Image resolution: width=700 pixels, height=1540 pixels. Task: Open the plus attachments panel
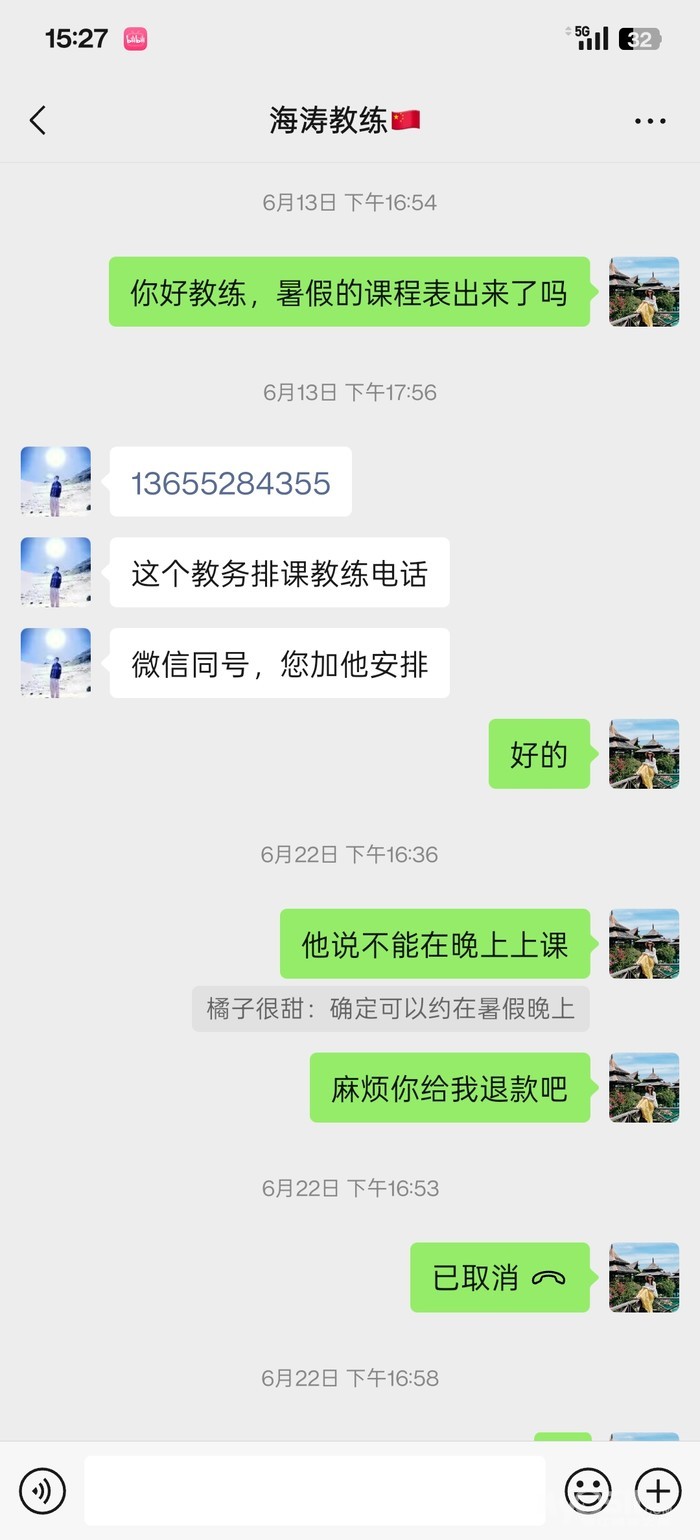658,1491
